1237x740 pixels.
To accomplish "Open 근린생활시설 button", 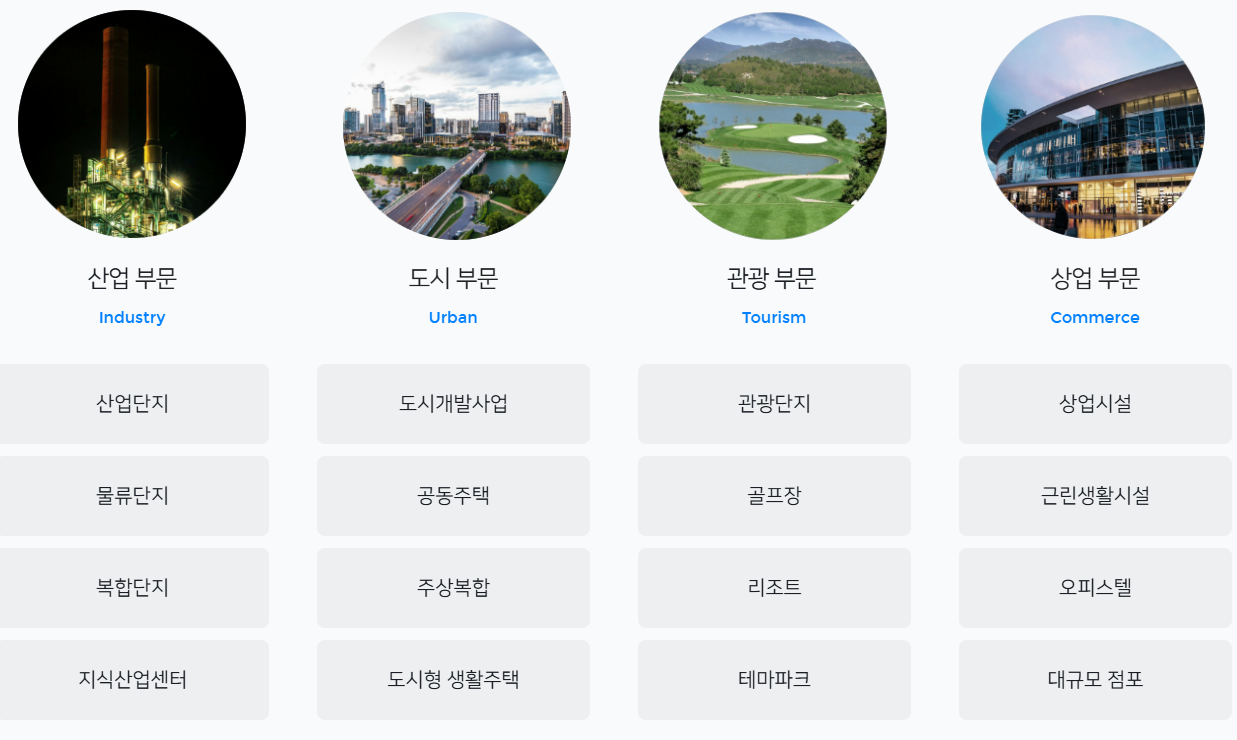I will pos(1095,496).
